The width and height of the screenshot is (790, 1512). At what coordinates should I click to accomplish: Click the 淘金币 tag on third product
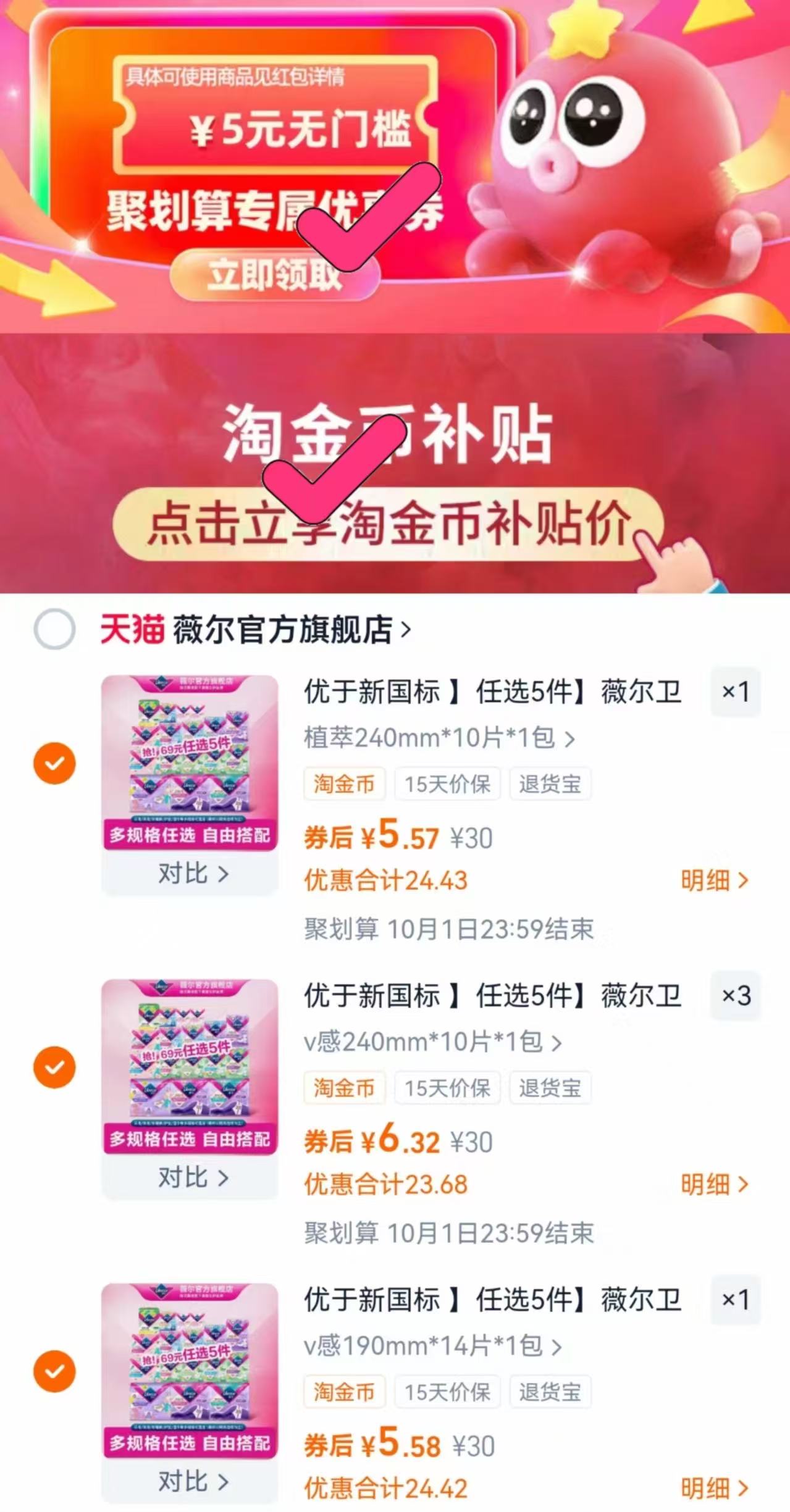click(344, 1392)
